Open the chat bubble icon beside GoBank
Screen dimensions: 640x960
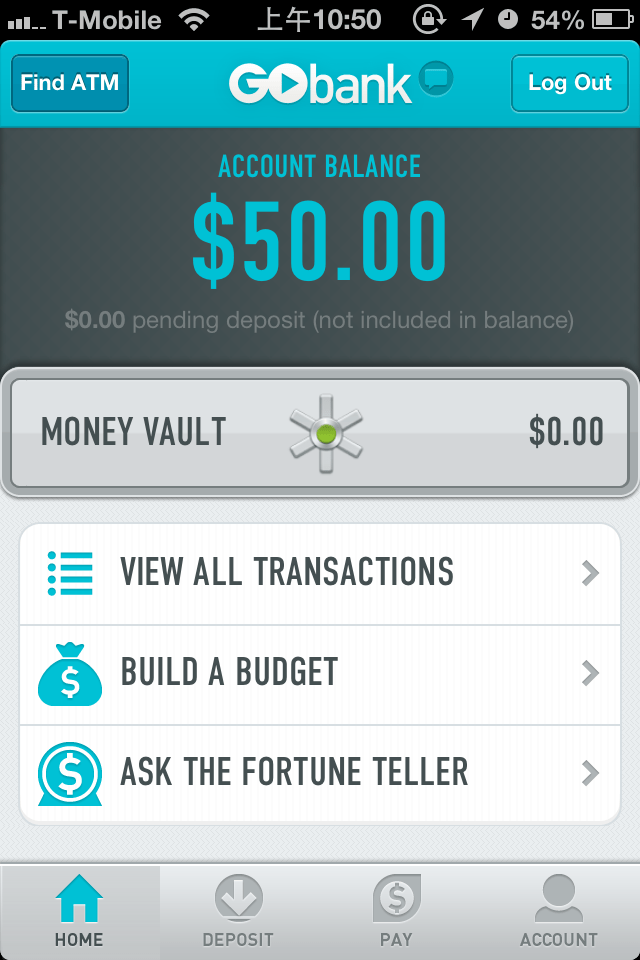coord(436,78)
